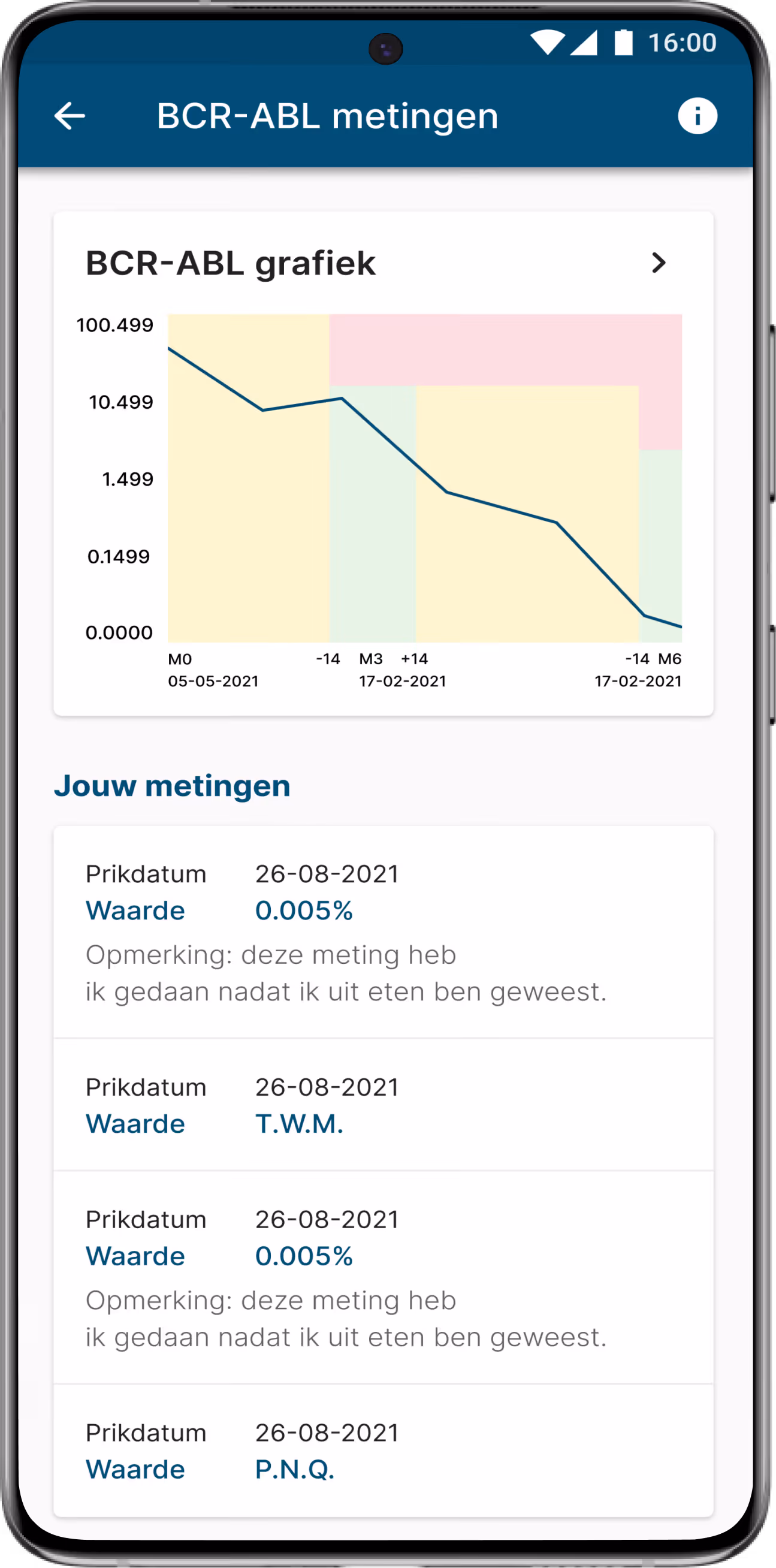The height and width of the screenshot is (1568, 776).
Task: Tap the back arrow in the header
Action: pyautogui.click(x=69, y=116)
